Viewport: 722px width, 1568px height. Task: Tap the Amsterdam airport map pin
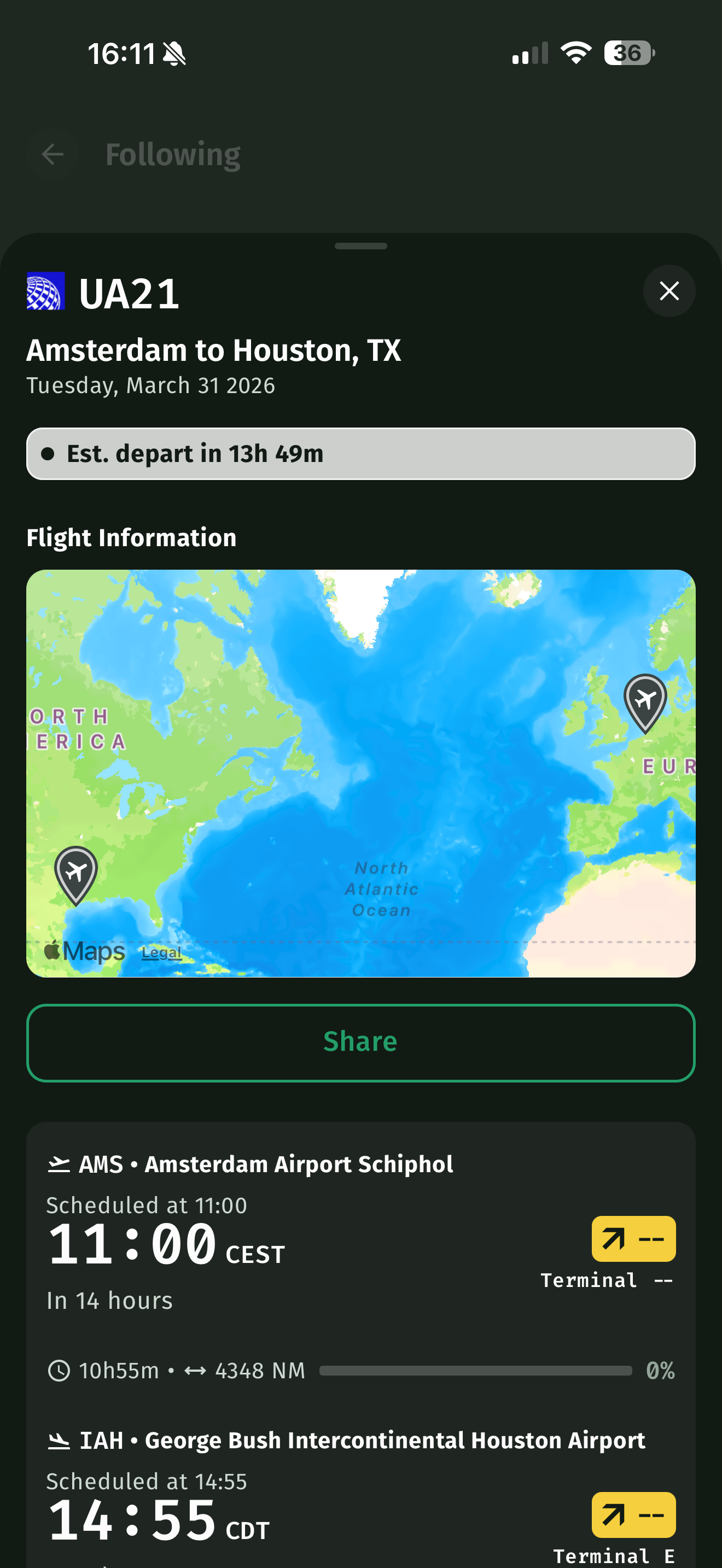[x=645, y=703]
